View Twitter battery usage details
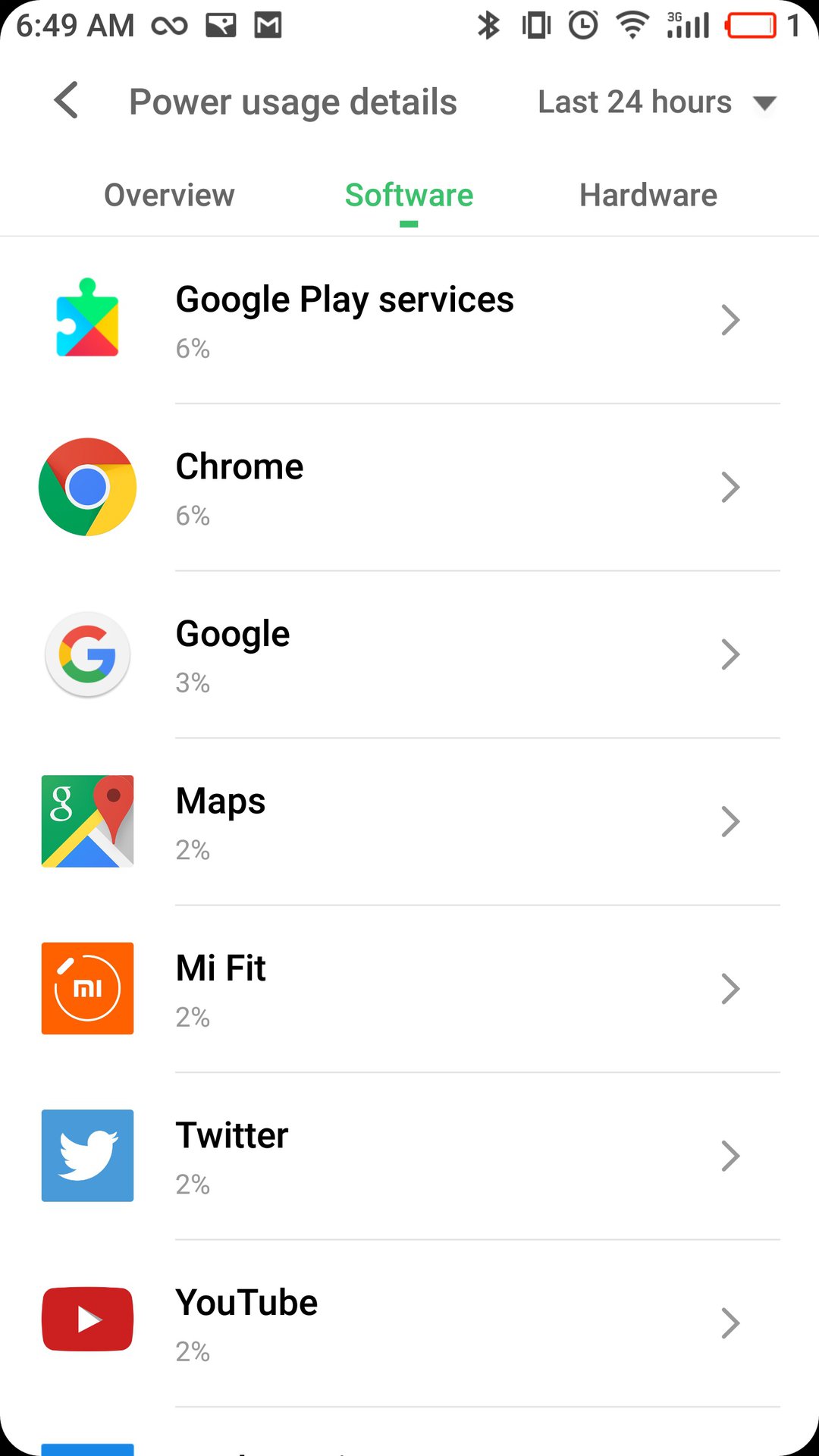The width and height of the screenshot is (819, 1456). 409,1156
